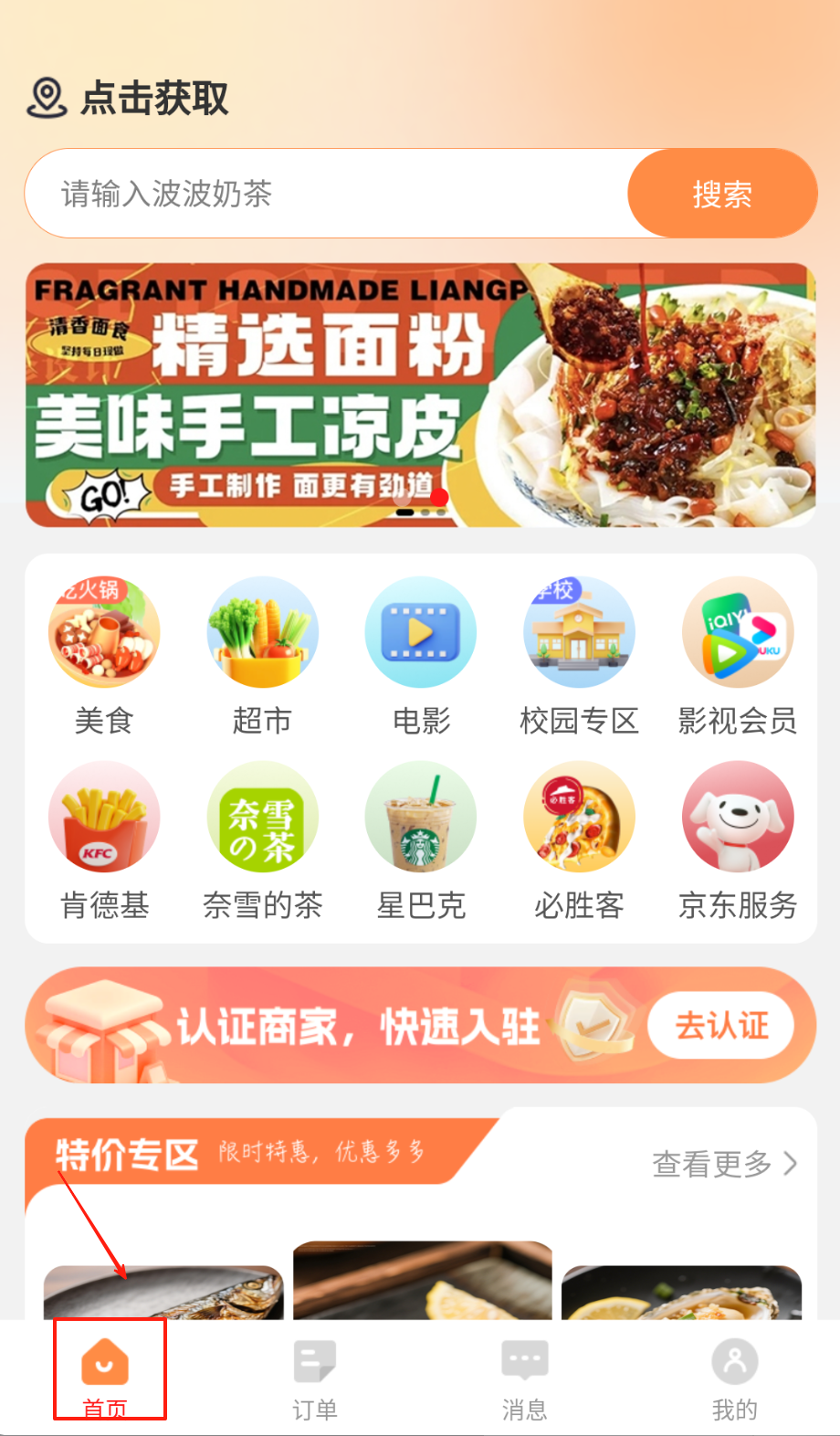Tap the 星巴克 shortcut
The height and width of the screenshot is (1436, 840).
coord(421,840)
